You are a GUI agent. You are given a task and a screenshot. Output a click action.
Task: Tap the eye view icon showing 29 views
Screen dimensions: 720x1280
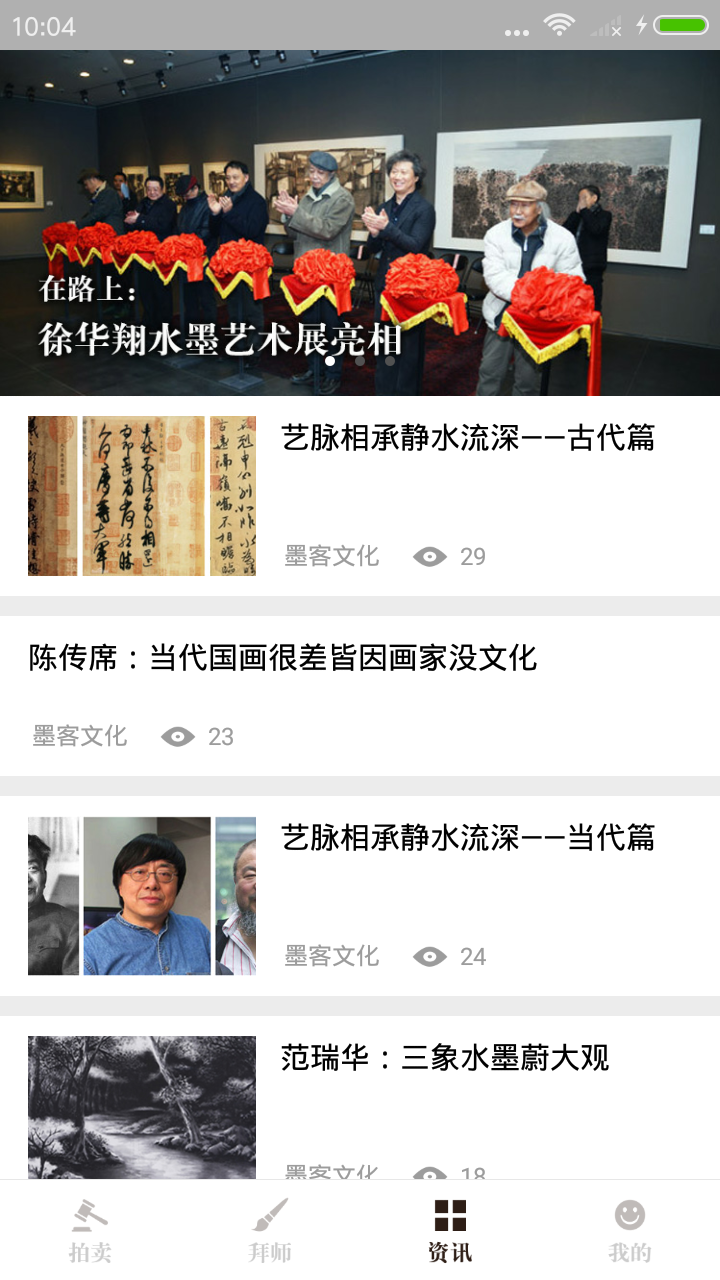coord(430,556)
